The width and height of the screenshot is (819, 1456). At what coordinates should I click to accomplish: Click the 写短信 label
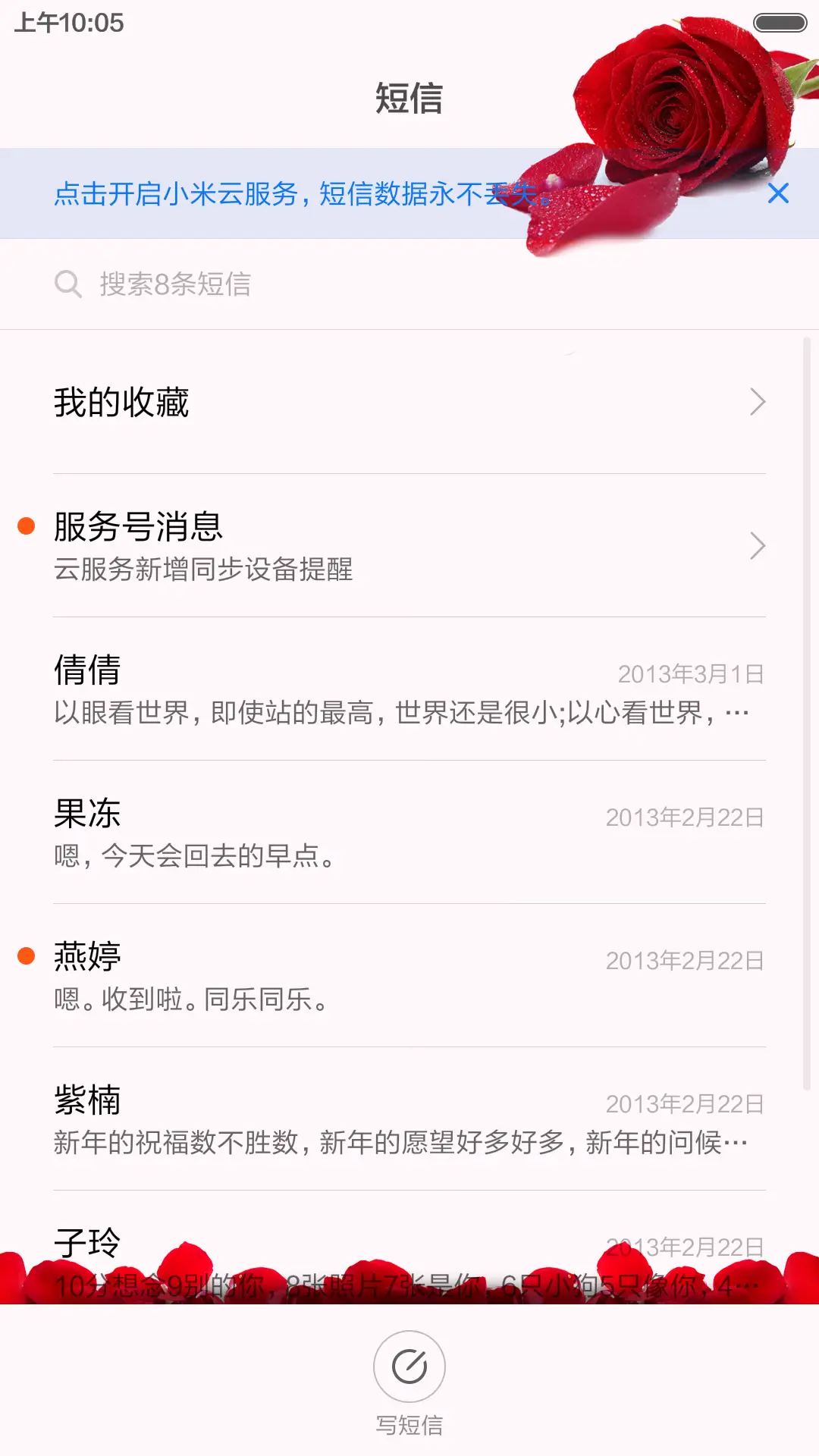[409, 1424]
